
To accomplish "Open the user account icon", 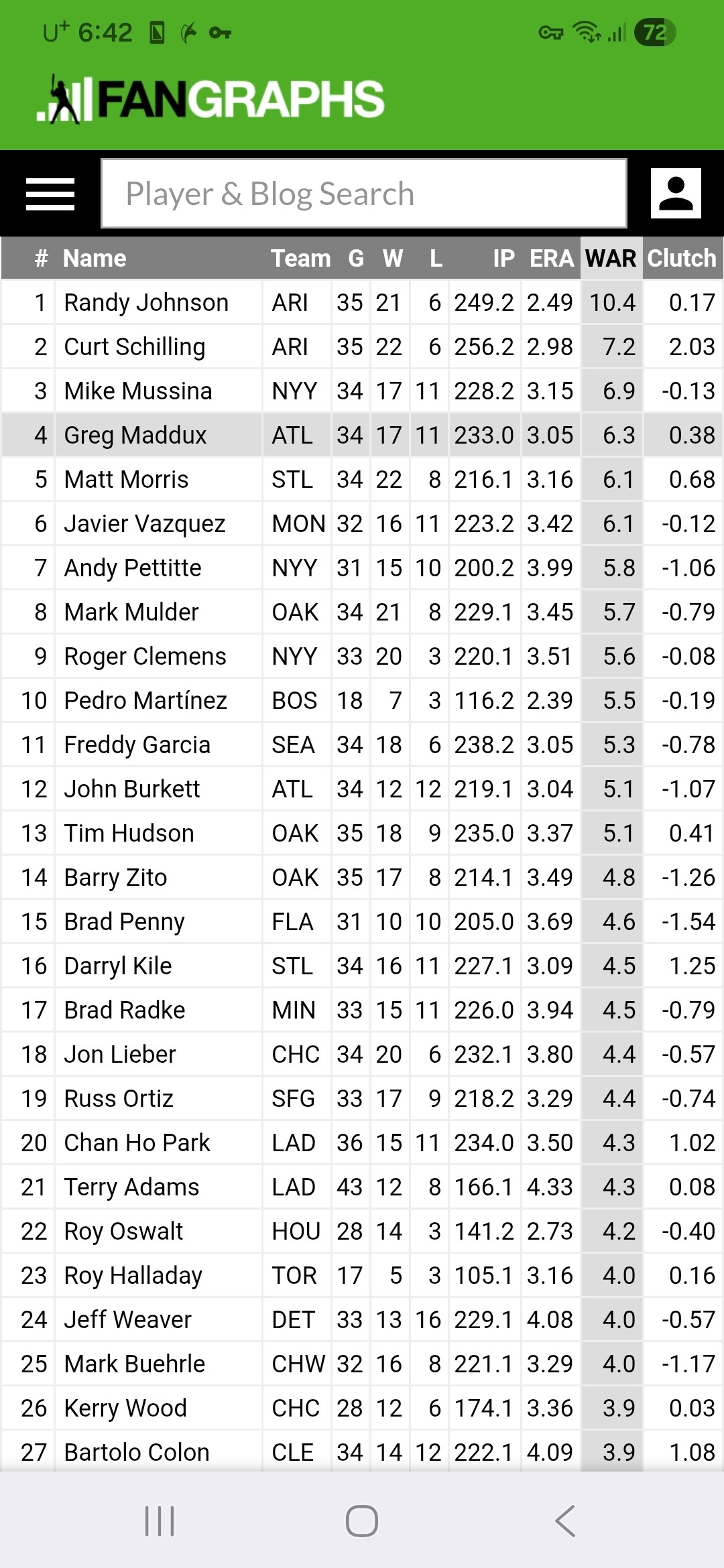I will pos(676,194).
